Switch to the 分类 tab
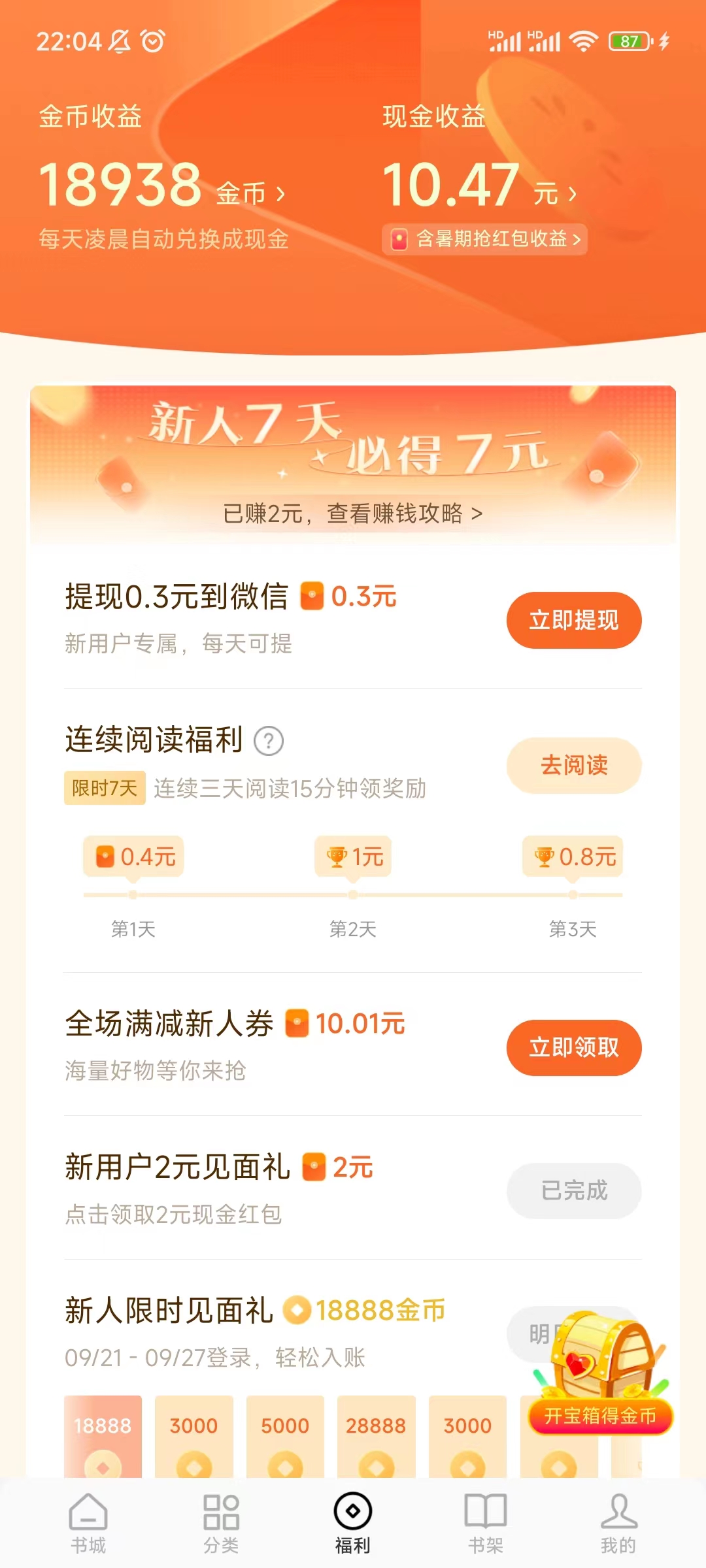706x1568 pixels. [221, 1522]
